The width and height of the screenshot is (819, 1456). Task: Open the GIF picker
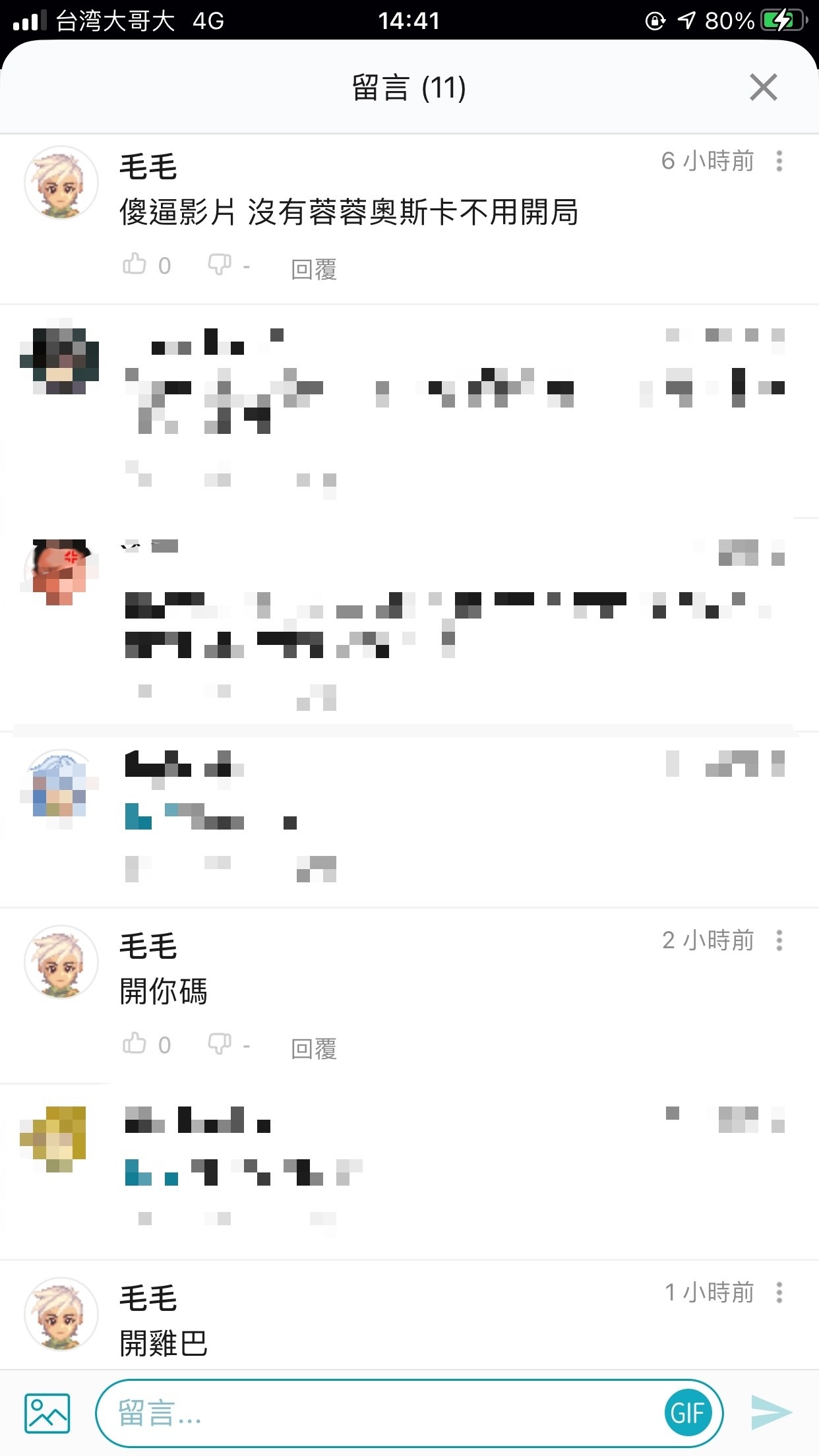(x=688, y=1413)
